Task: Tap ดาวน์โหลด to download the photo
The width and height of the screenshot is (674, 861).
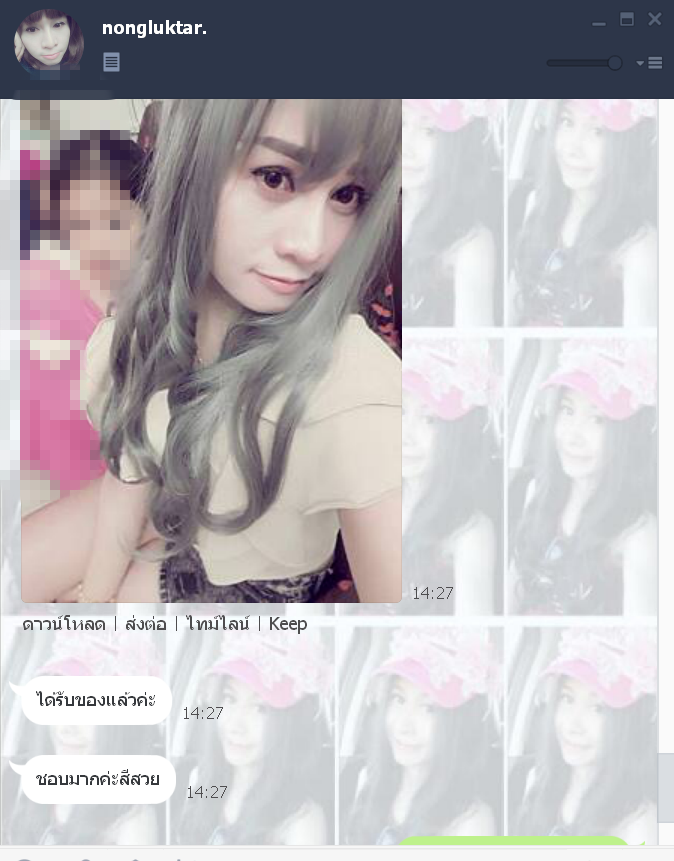Action: [x=64, y=624]
